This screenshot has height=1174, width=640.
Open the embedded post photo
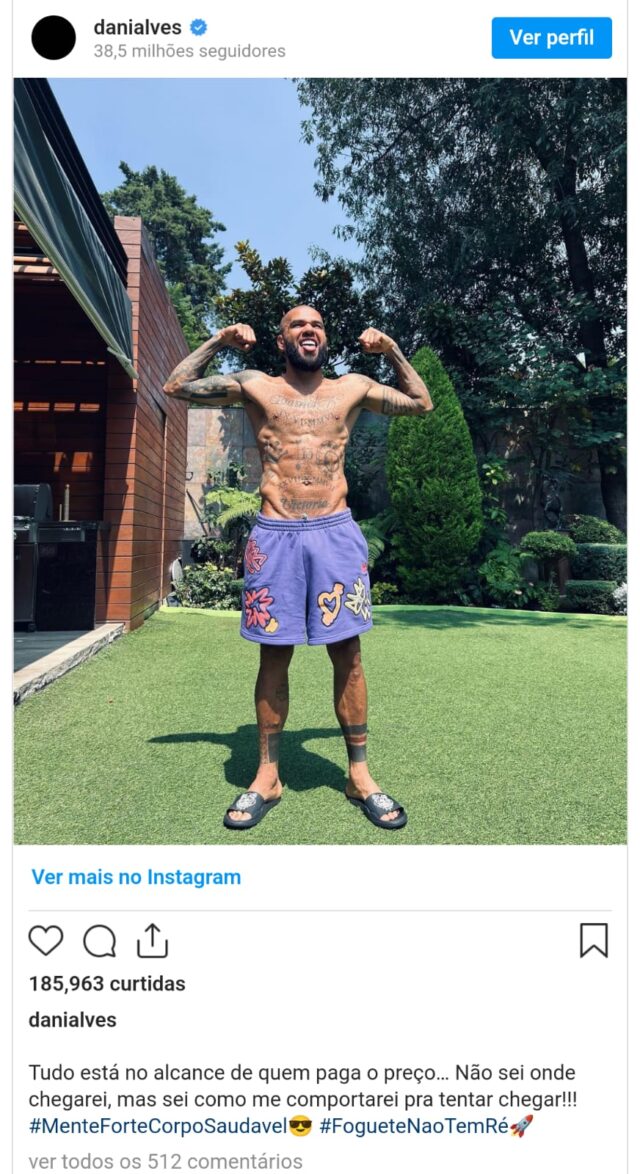[x=320, y=460]
